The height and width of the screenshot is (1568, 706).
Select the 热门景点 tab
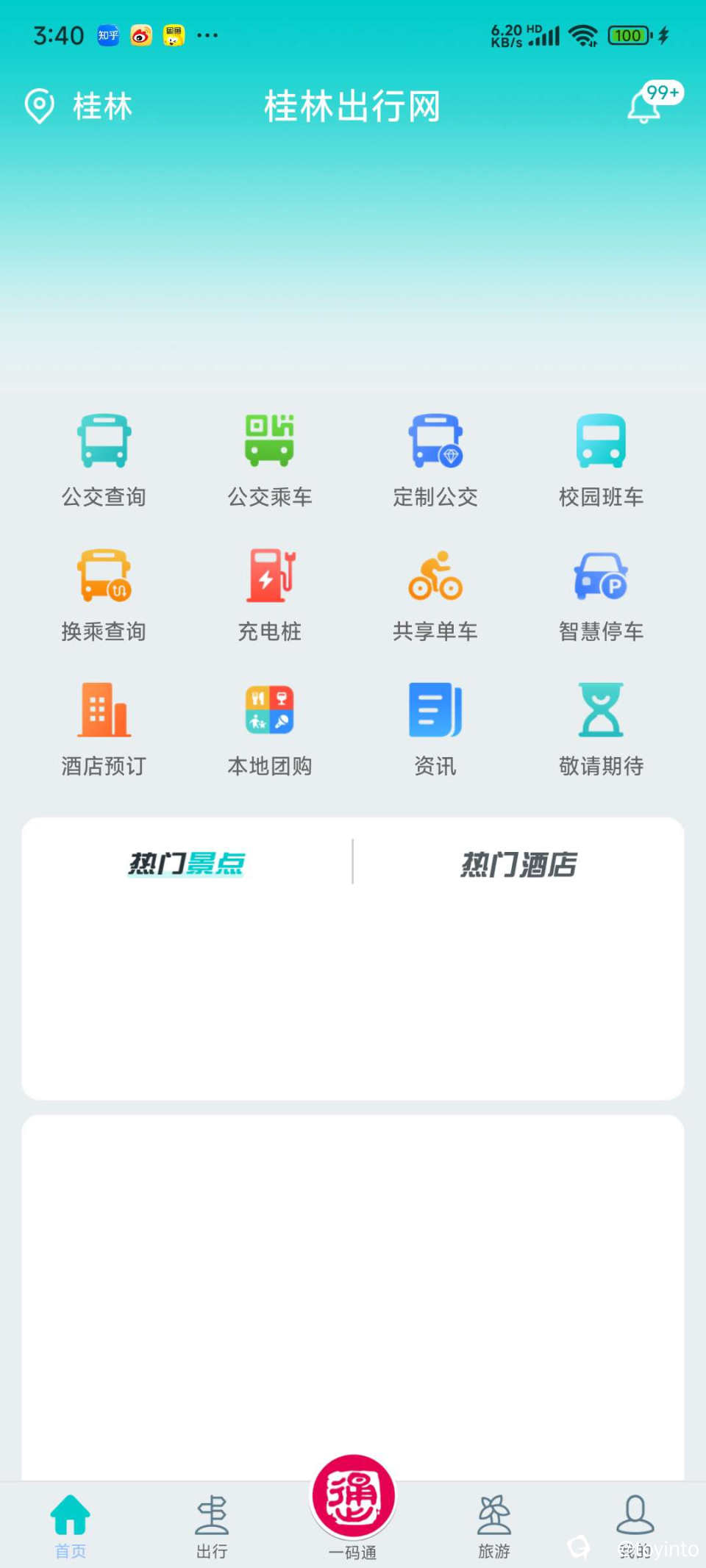pos(187,864)
